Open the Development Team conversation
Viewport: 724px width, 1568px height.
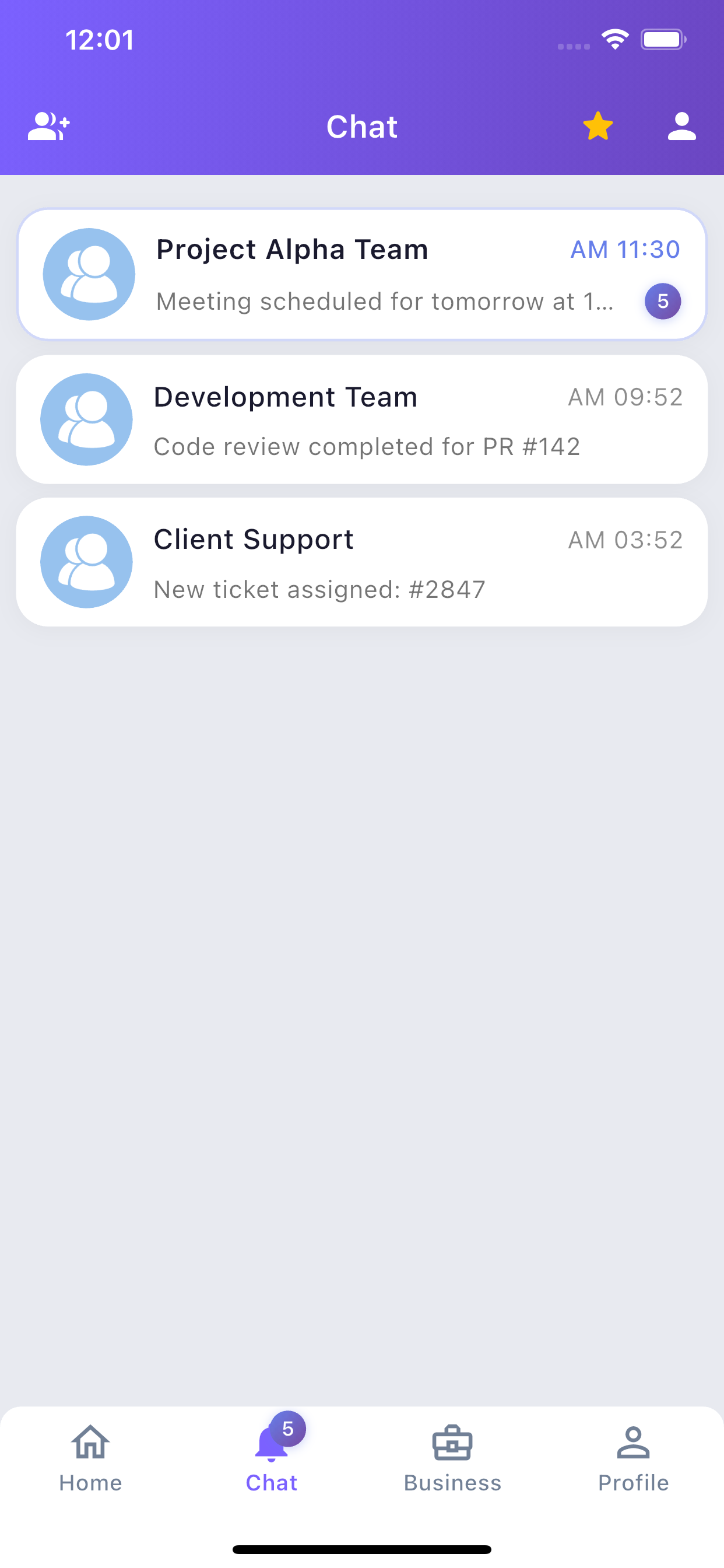click(362, 419)
